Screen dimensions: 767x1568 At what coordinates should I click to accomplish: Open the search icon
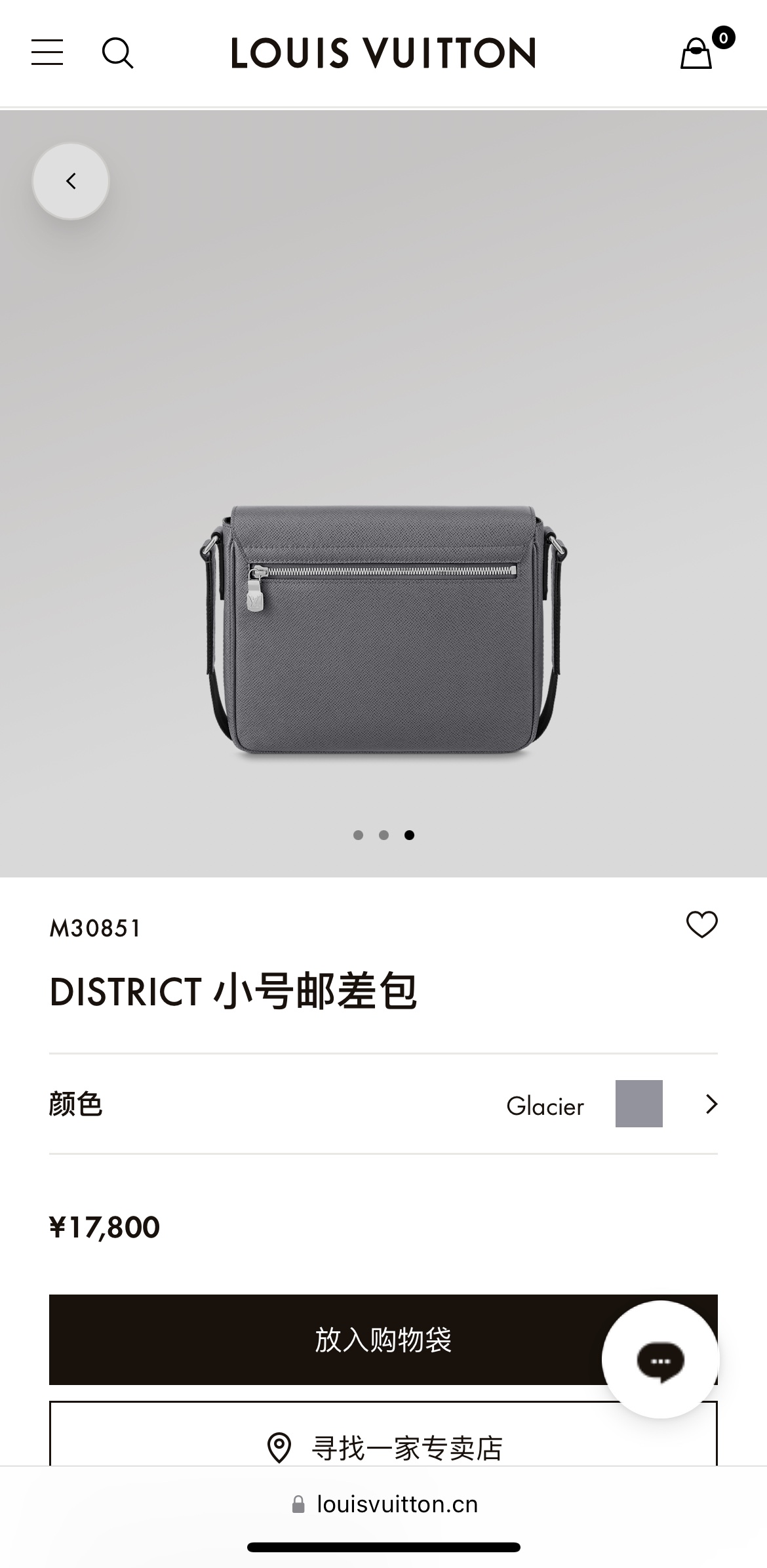(118, 52)
